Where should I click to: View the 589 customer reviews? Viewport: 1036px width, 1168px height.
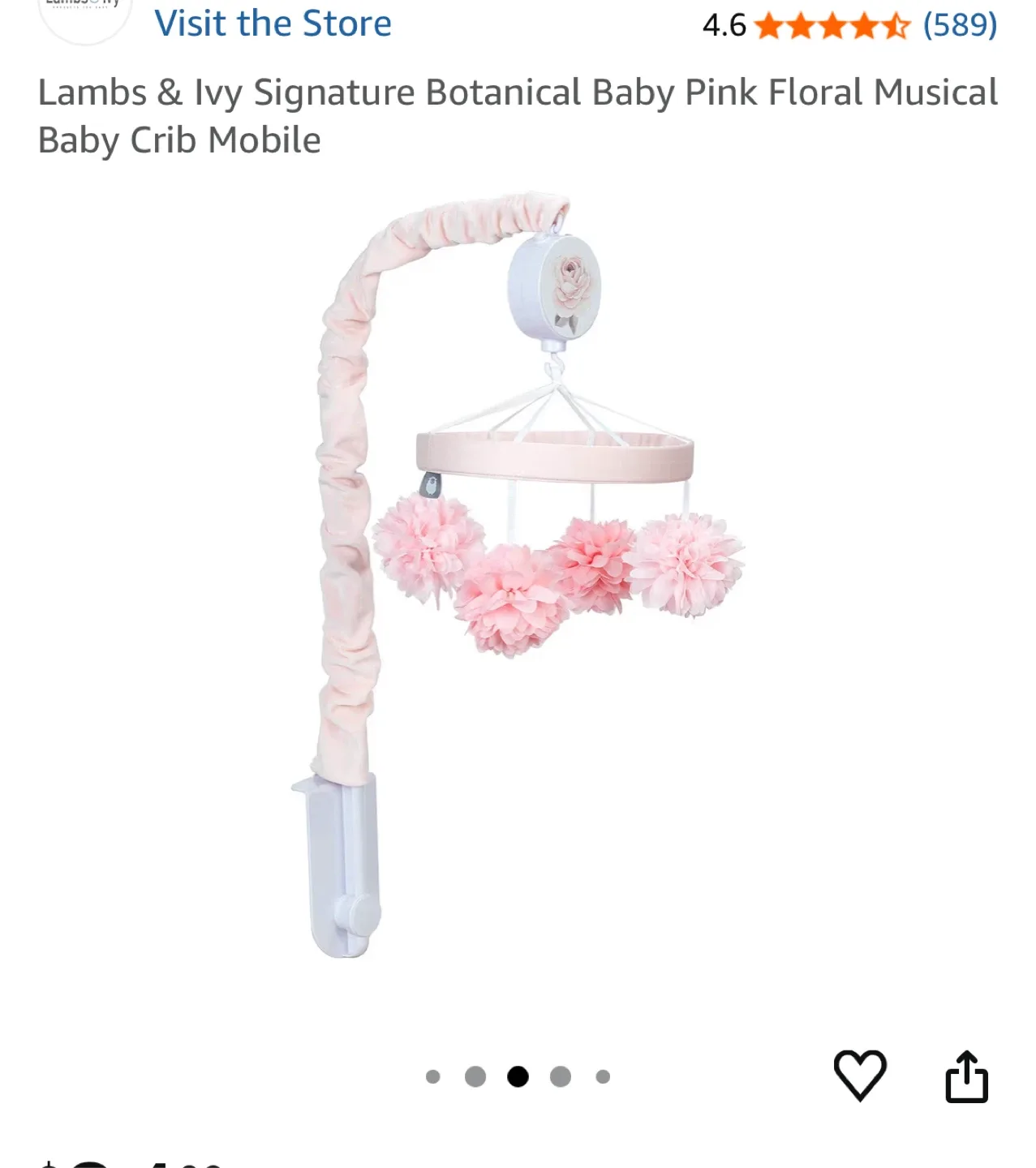click(962, 24)
